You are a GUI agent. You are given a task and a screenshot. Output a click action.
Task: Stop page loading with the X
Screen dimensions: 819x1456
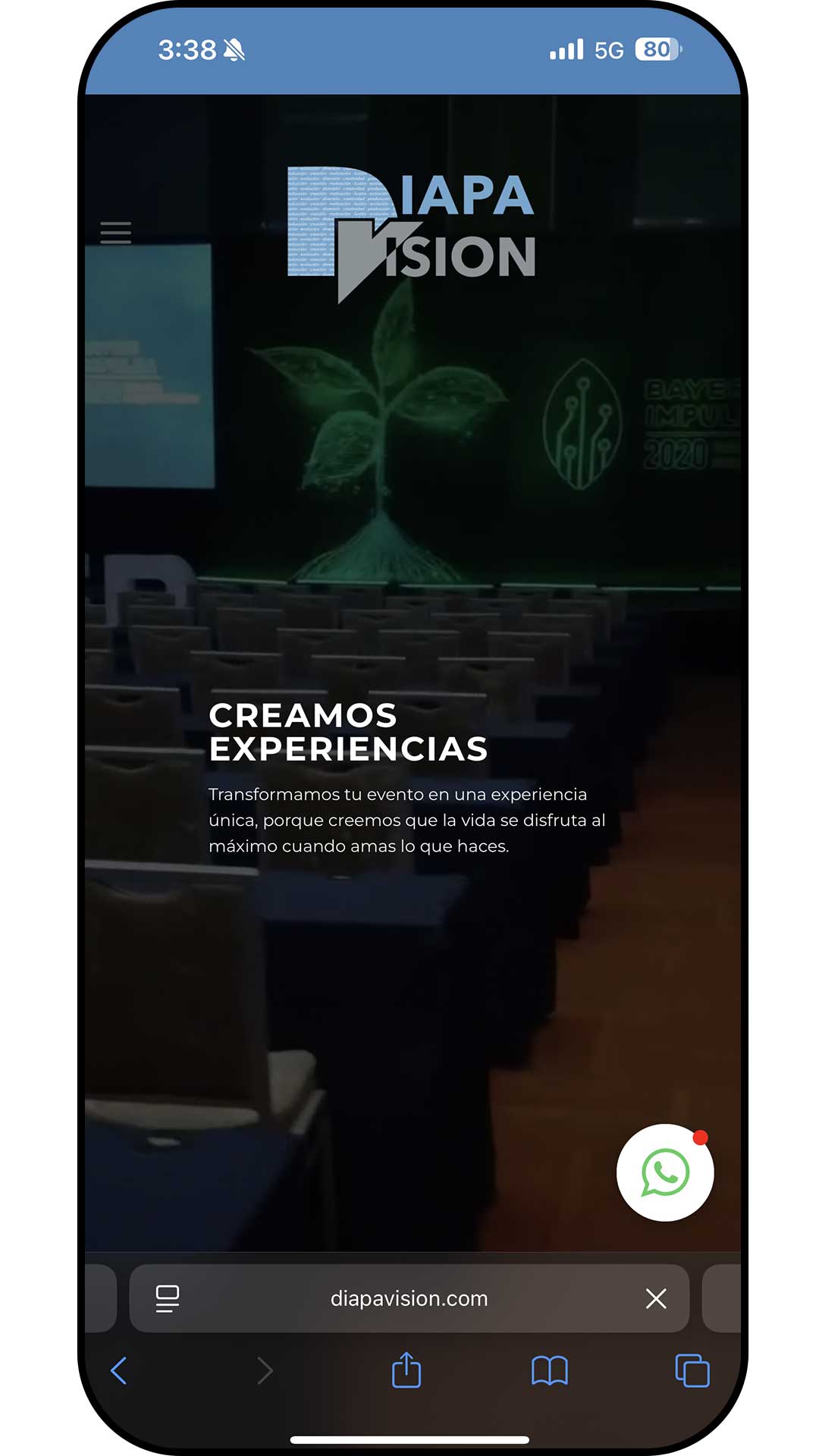tap(656, 1298)
